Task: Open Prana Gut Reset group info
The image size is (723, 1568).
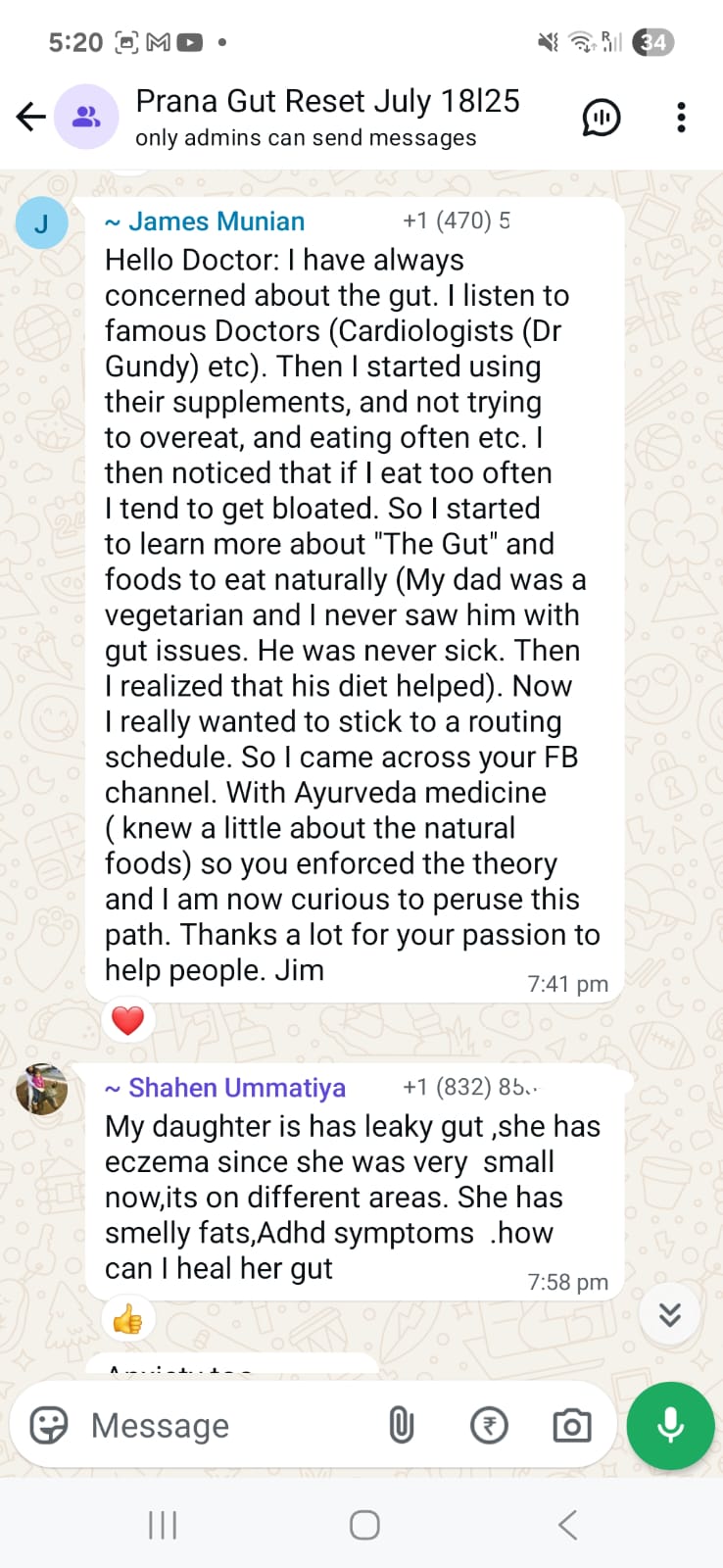Action: click(x=327, y=116)
